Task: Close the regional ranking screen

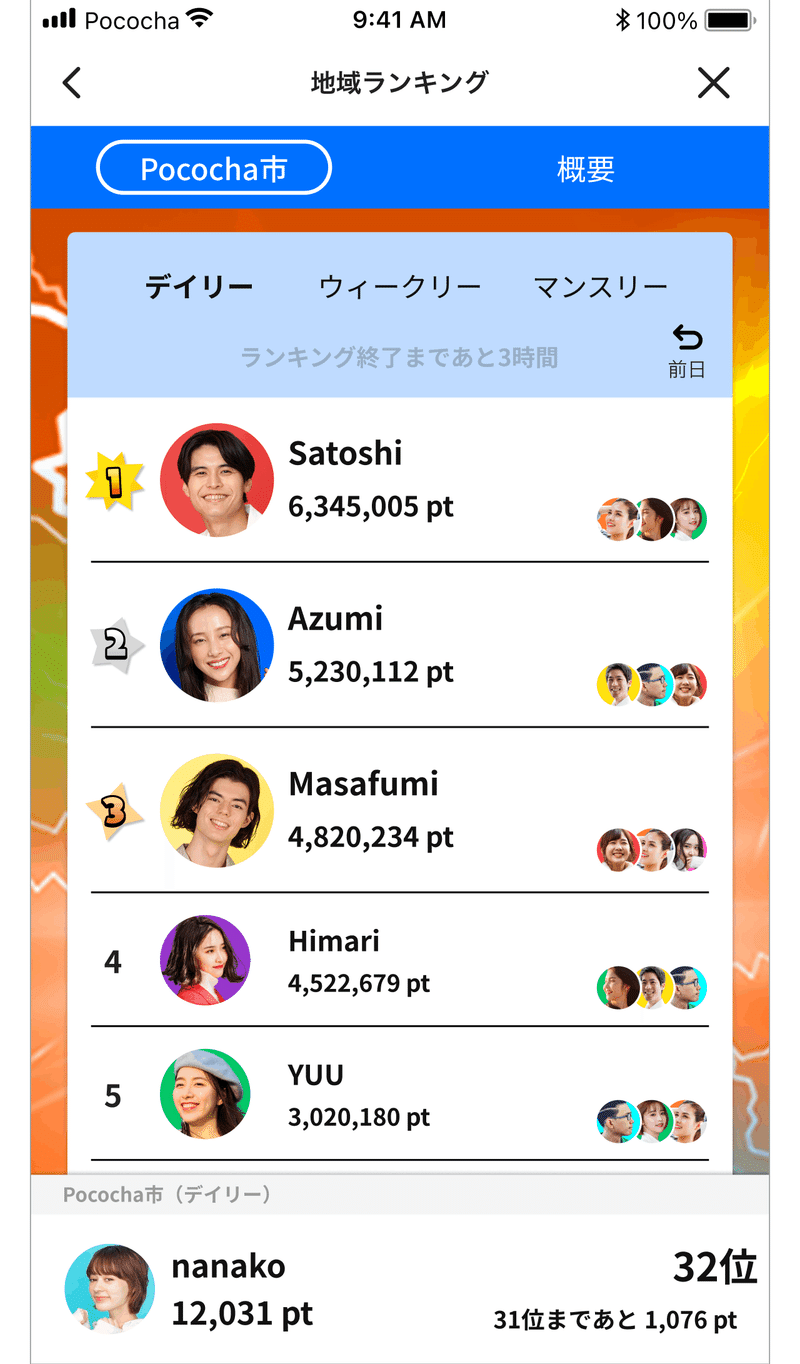Action: 713,83
